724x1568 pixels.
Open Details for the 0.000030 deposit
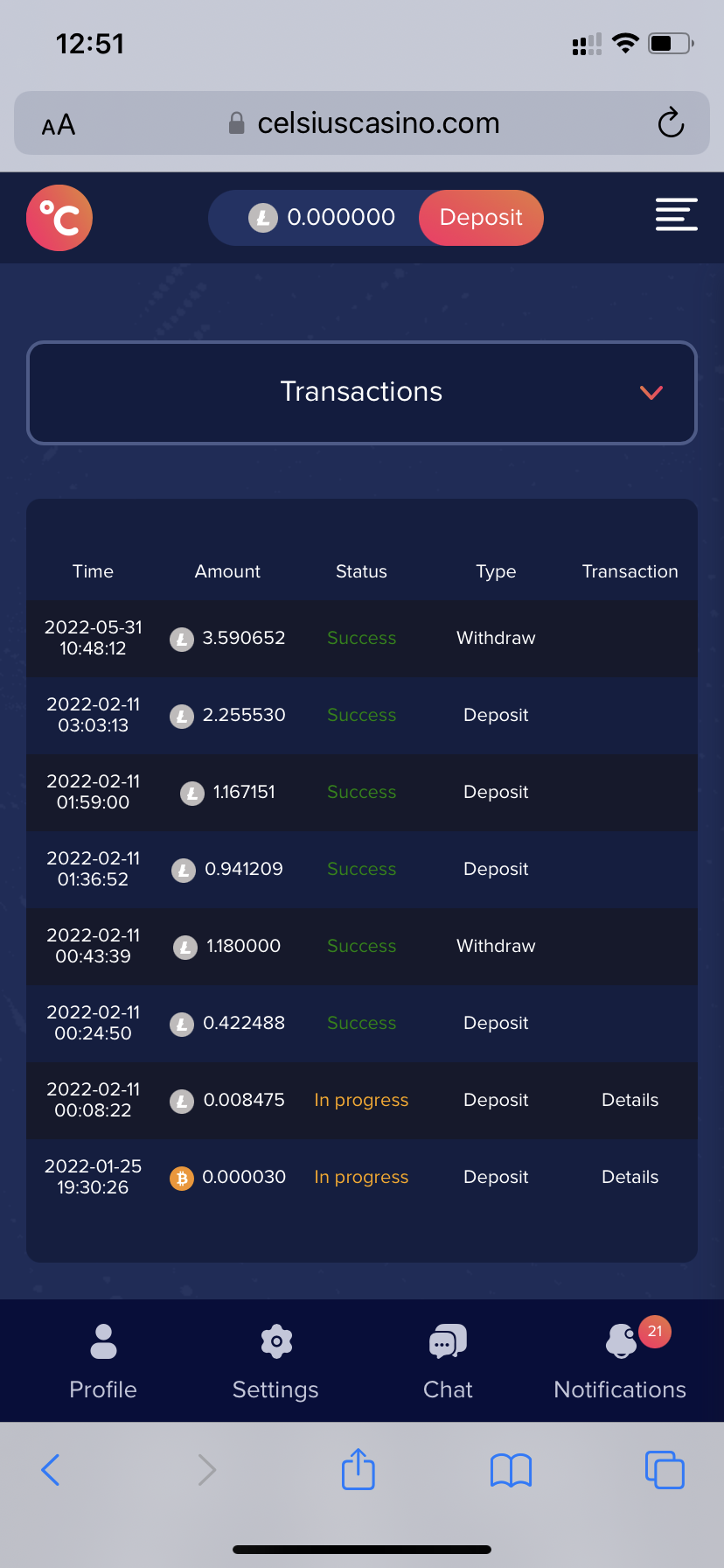click(x=630, y=1177)
